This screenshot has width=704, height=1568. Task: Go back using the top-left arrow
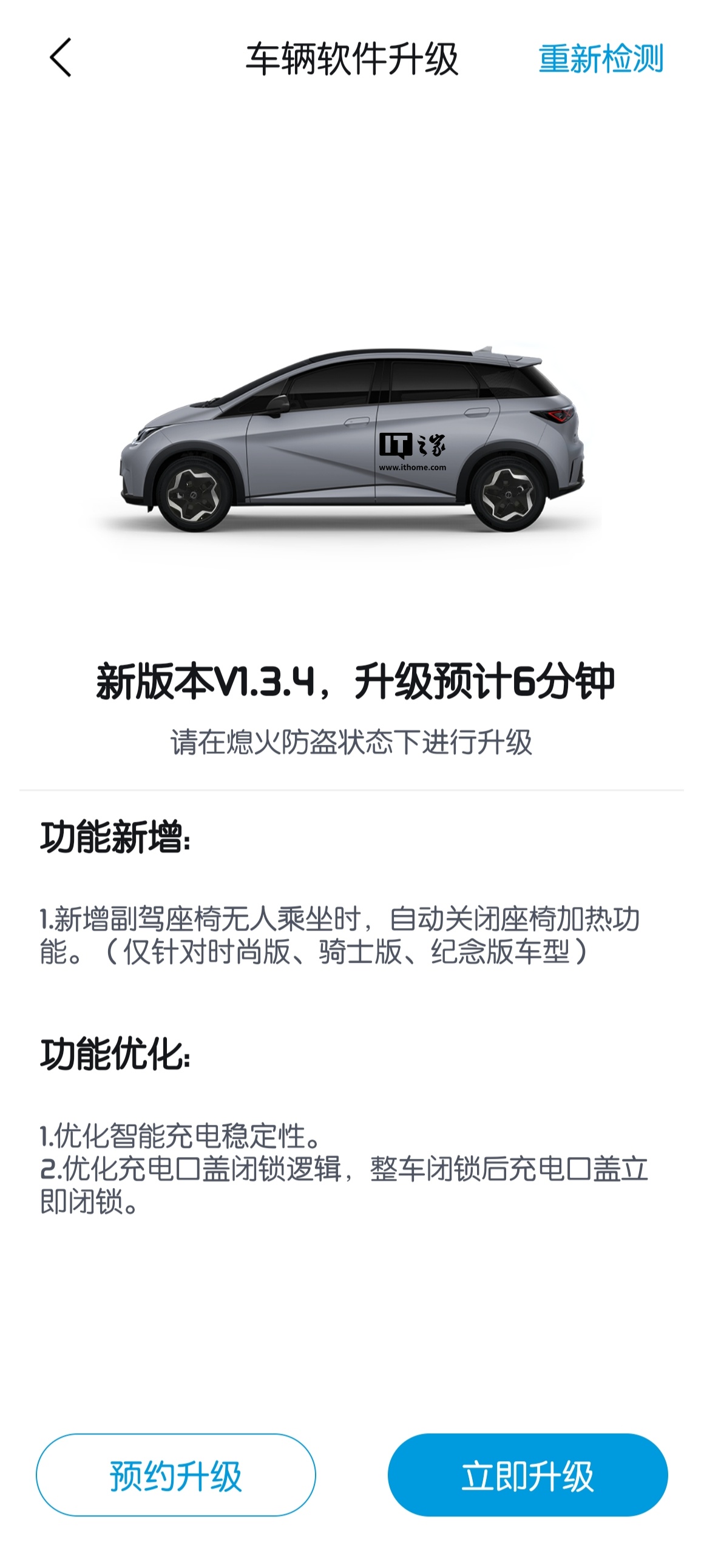[x=60, y=58]
